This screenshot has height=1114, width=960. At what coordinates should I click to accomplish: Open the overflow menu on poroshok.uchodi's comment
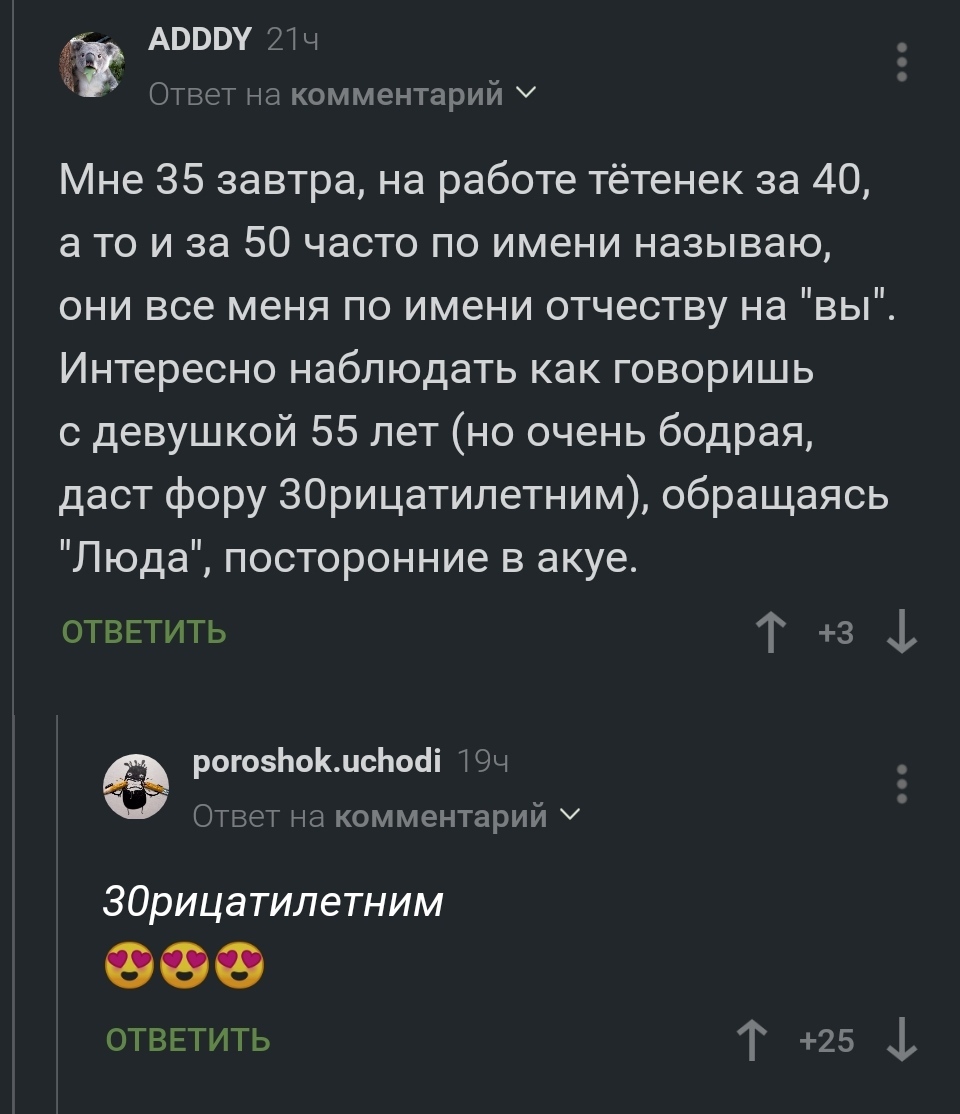coord(902,783)
